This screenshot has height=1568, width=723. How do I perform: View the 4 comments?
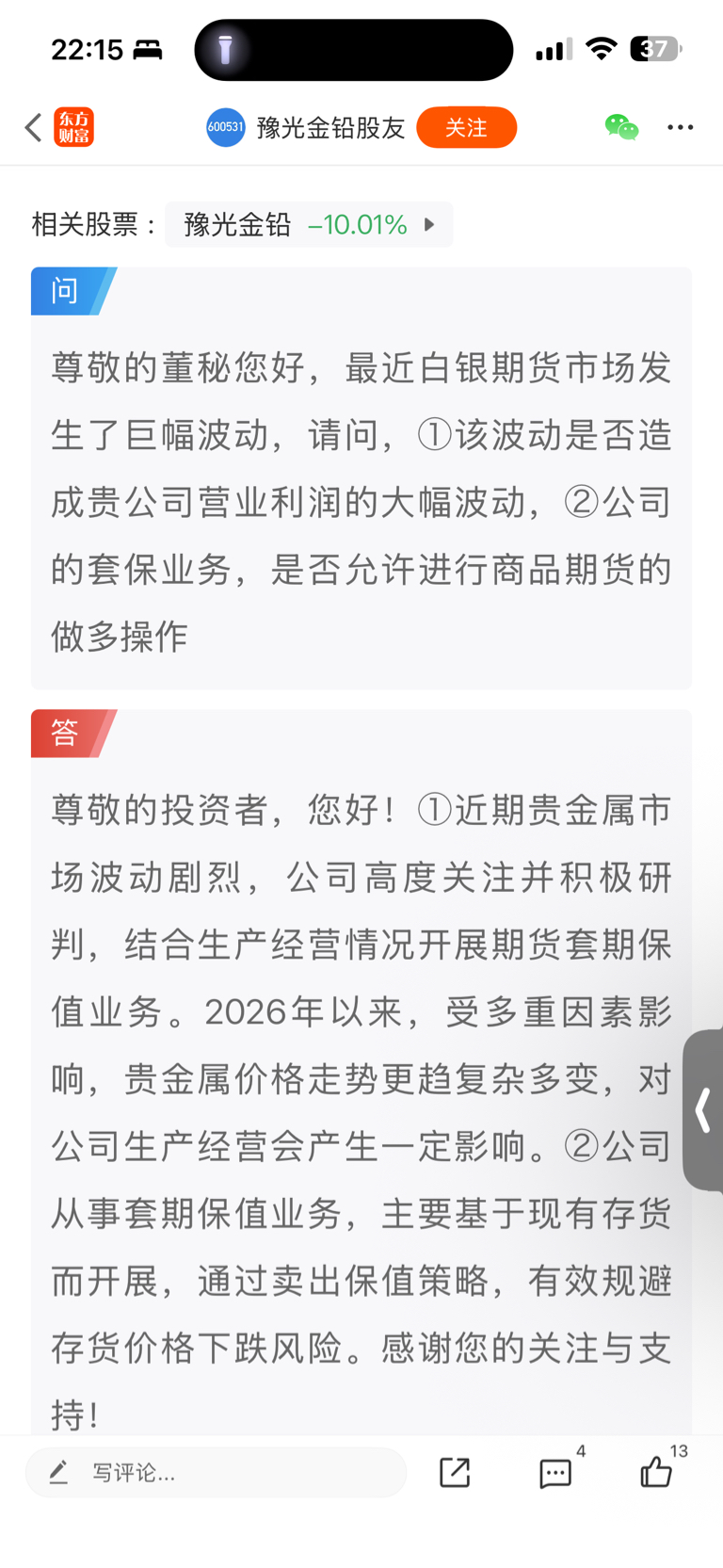[x=557, y=1472]
